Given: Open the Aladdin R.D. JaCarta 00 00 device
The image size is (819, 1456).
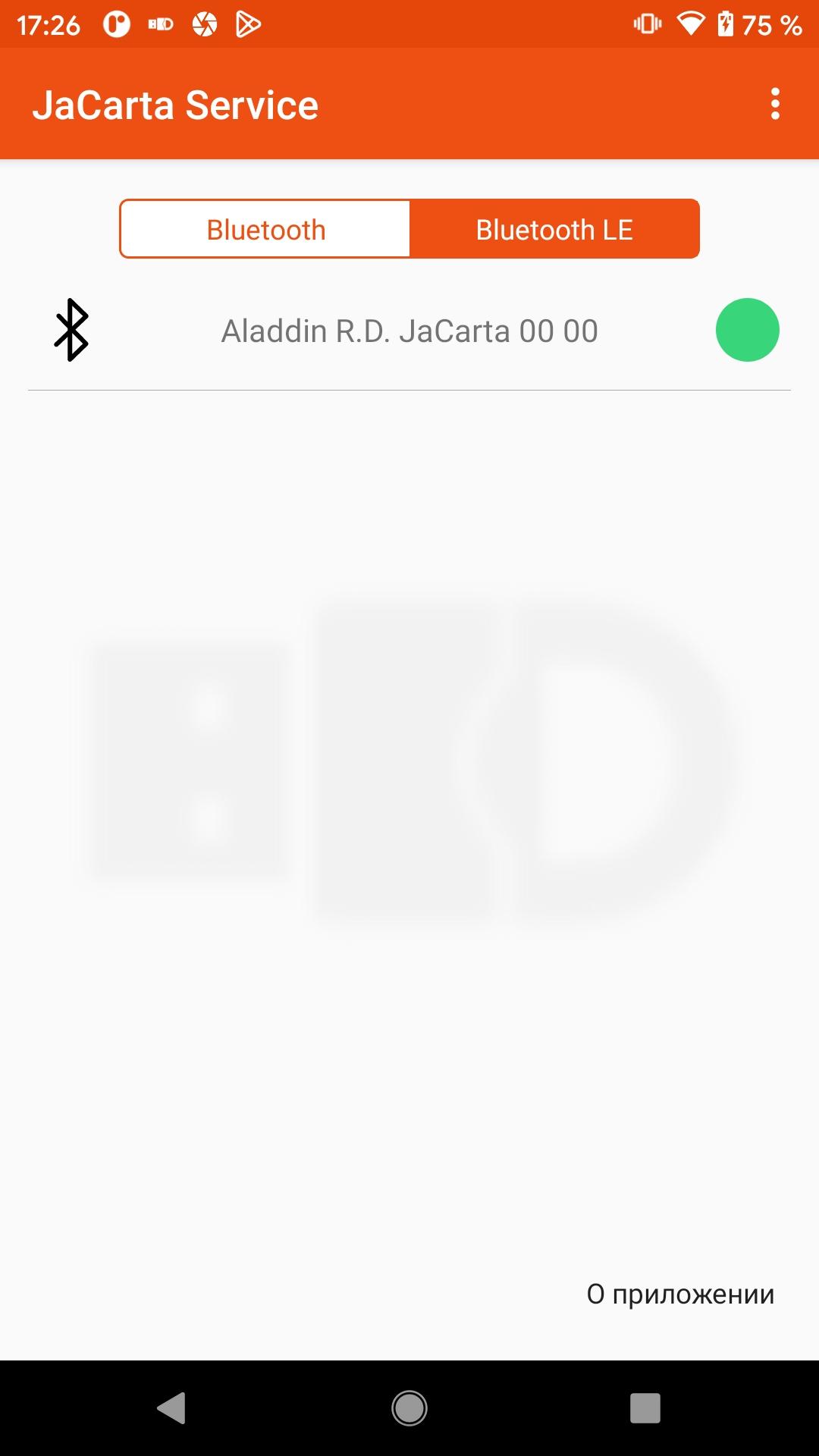Looking at the screenshot, I should (x=409, y=331).
